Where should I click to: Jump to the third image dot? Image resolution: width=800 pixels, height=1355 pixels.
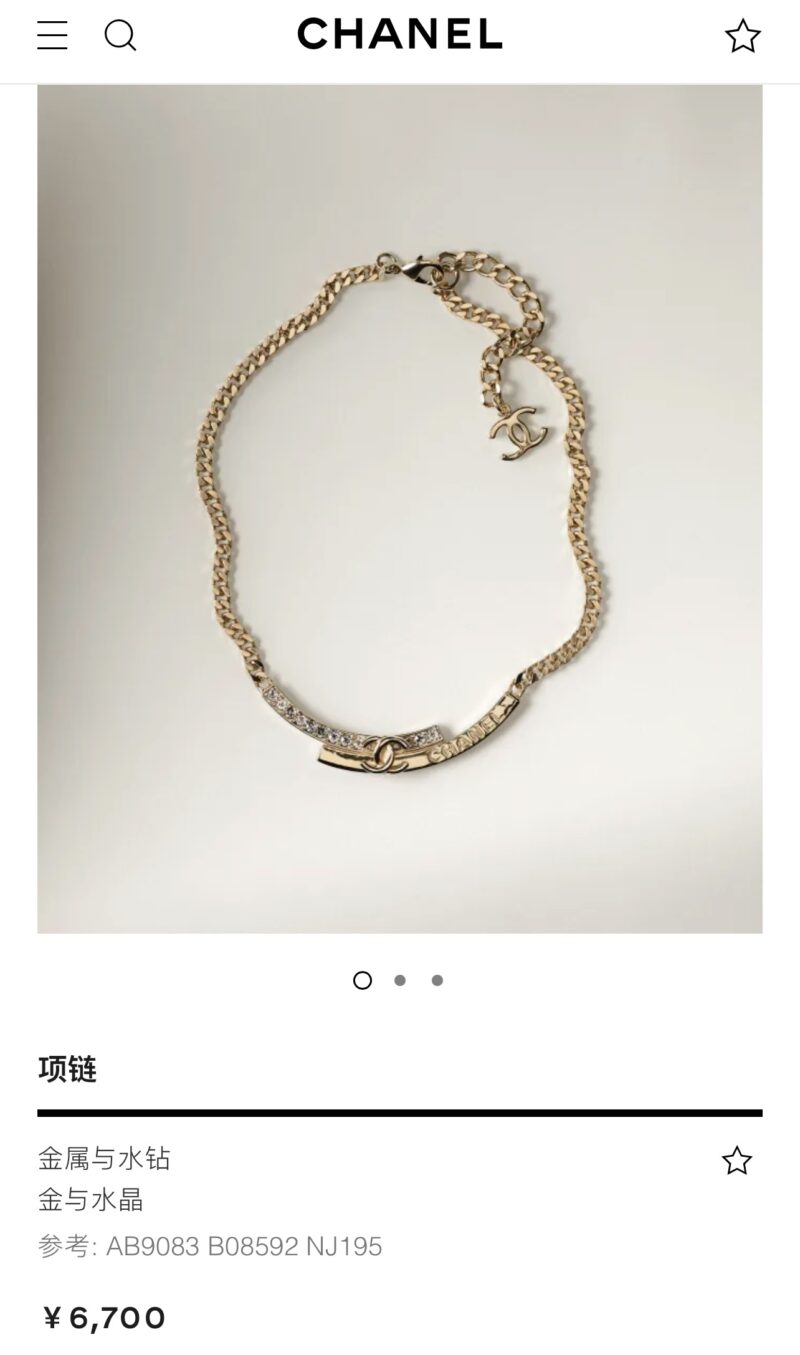click(437, 980)
